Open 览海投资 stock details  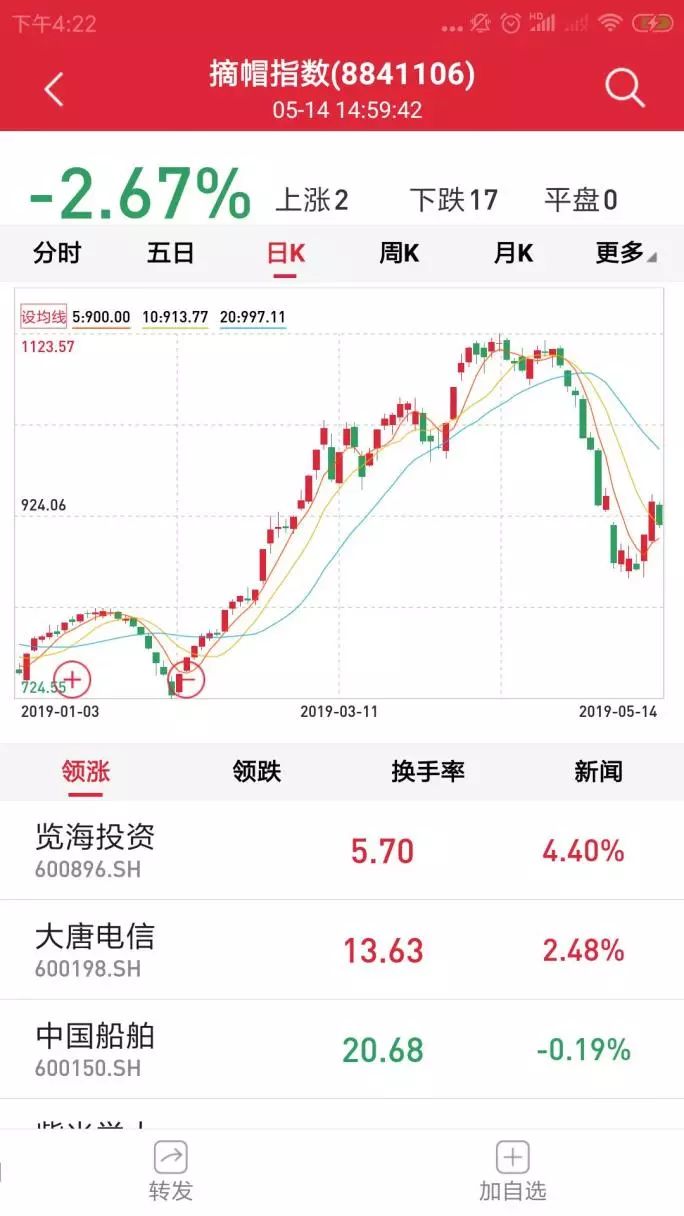(342, 850)
